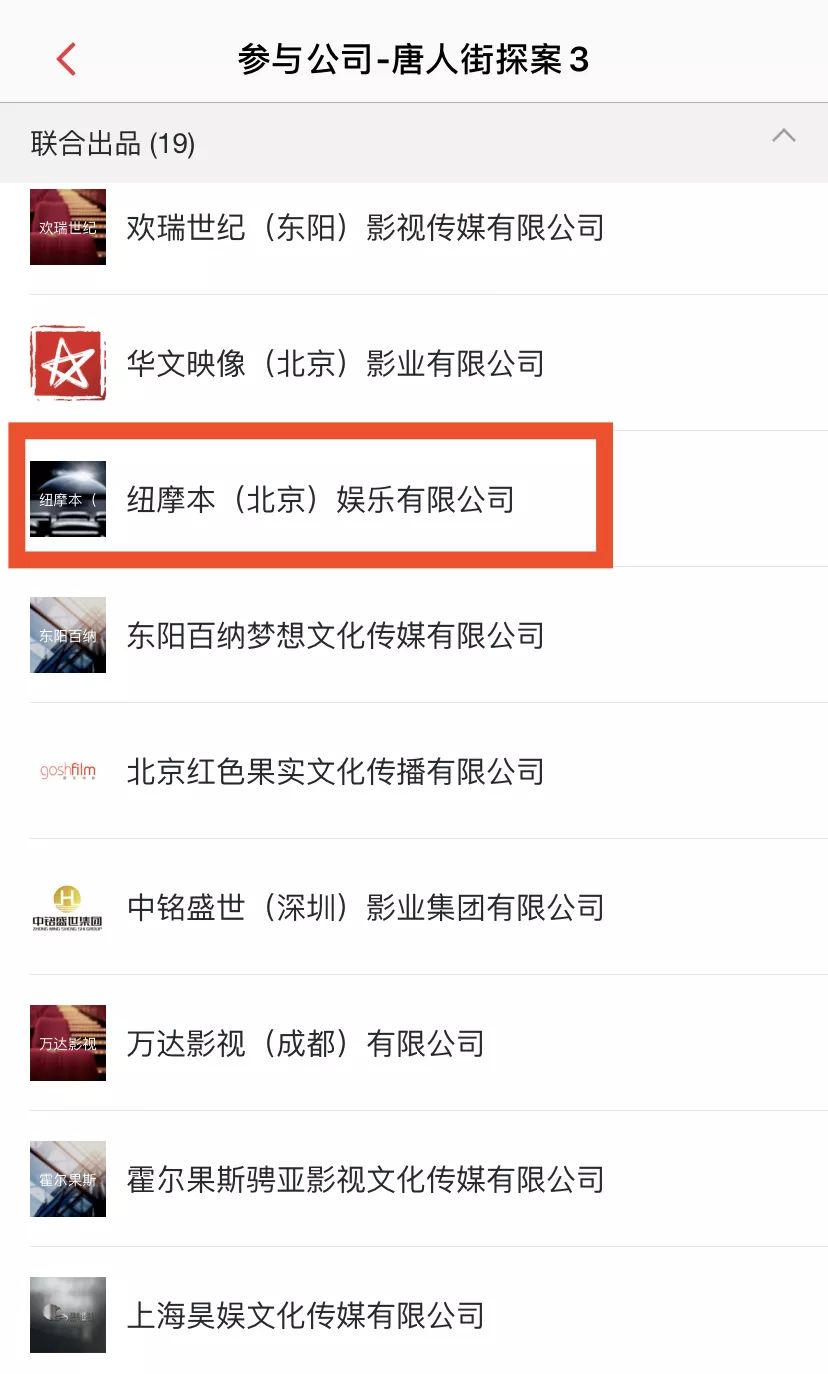Tap the goshfilm logo

pos(67,771)
